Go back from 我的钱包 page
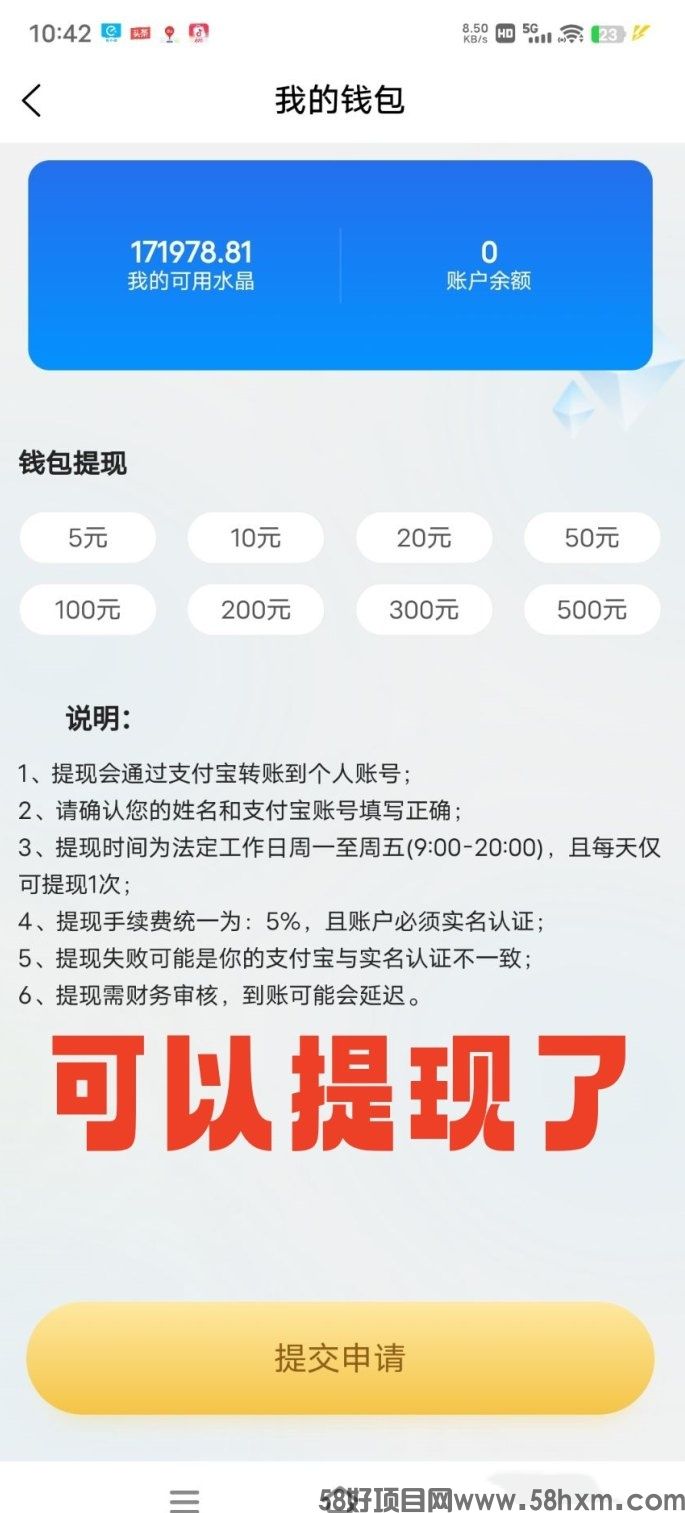This screenshot has height=1513, width=685. pyautogui.click(x=32, y=101)
